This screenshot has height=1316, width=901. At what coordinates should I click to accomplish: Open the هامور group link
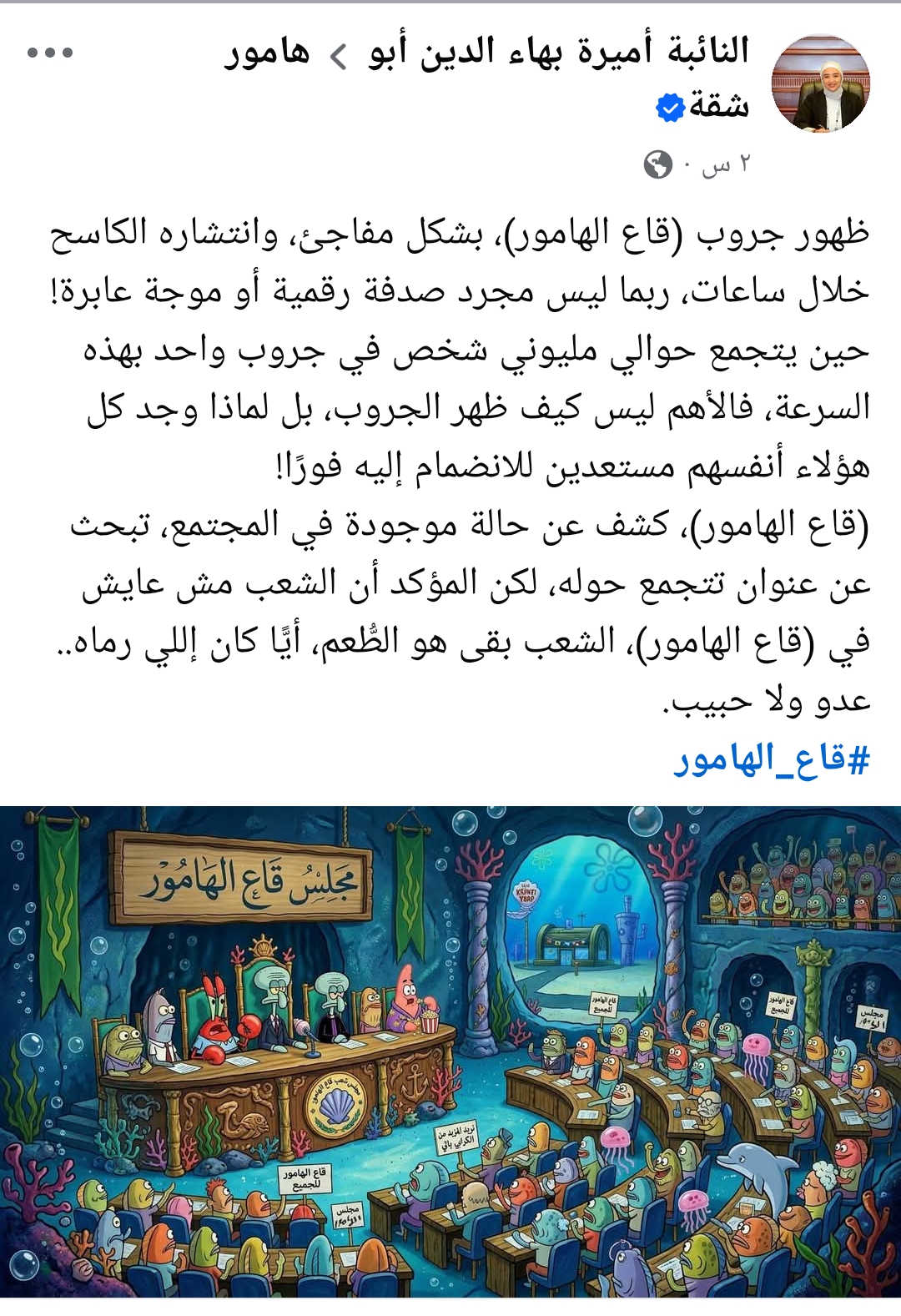point(268,53)
